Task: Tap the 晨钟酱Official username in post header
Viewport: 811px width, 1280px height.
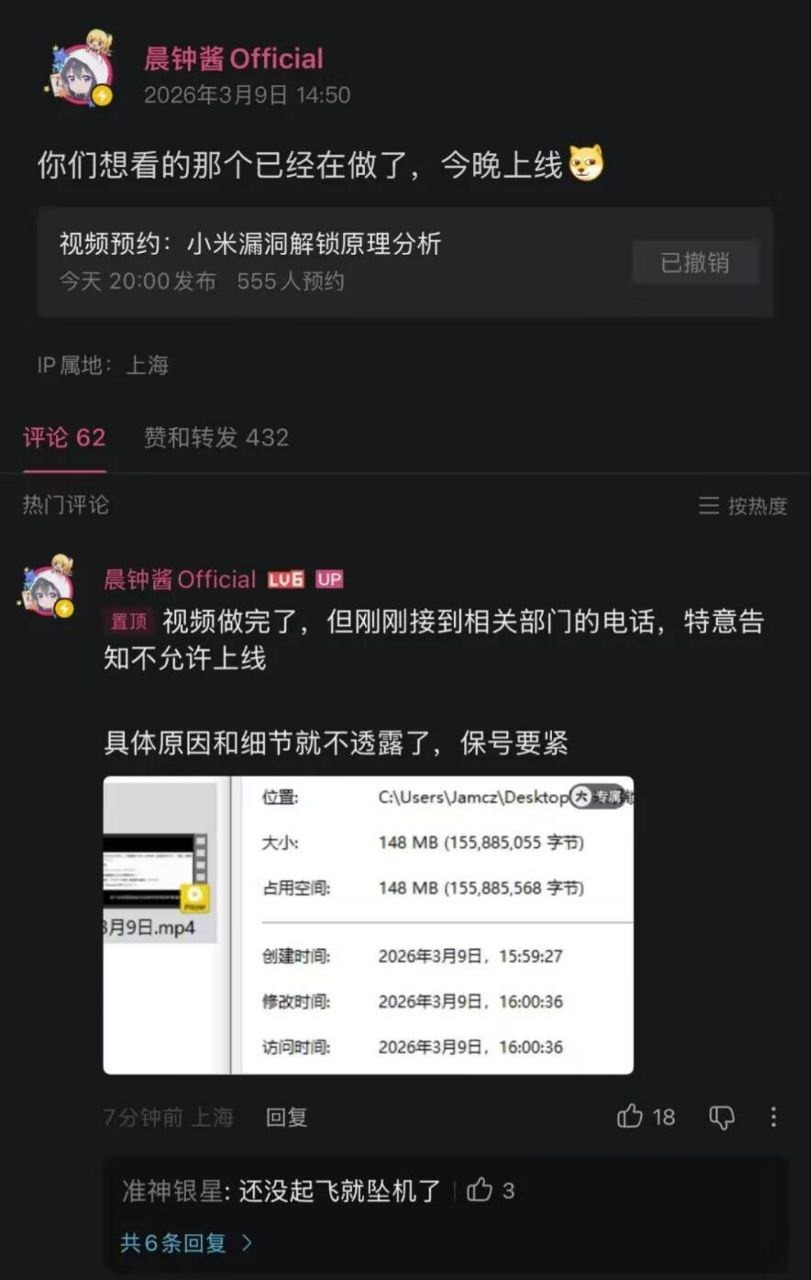Action: [x=233, y=59]
